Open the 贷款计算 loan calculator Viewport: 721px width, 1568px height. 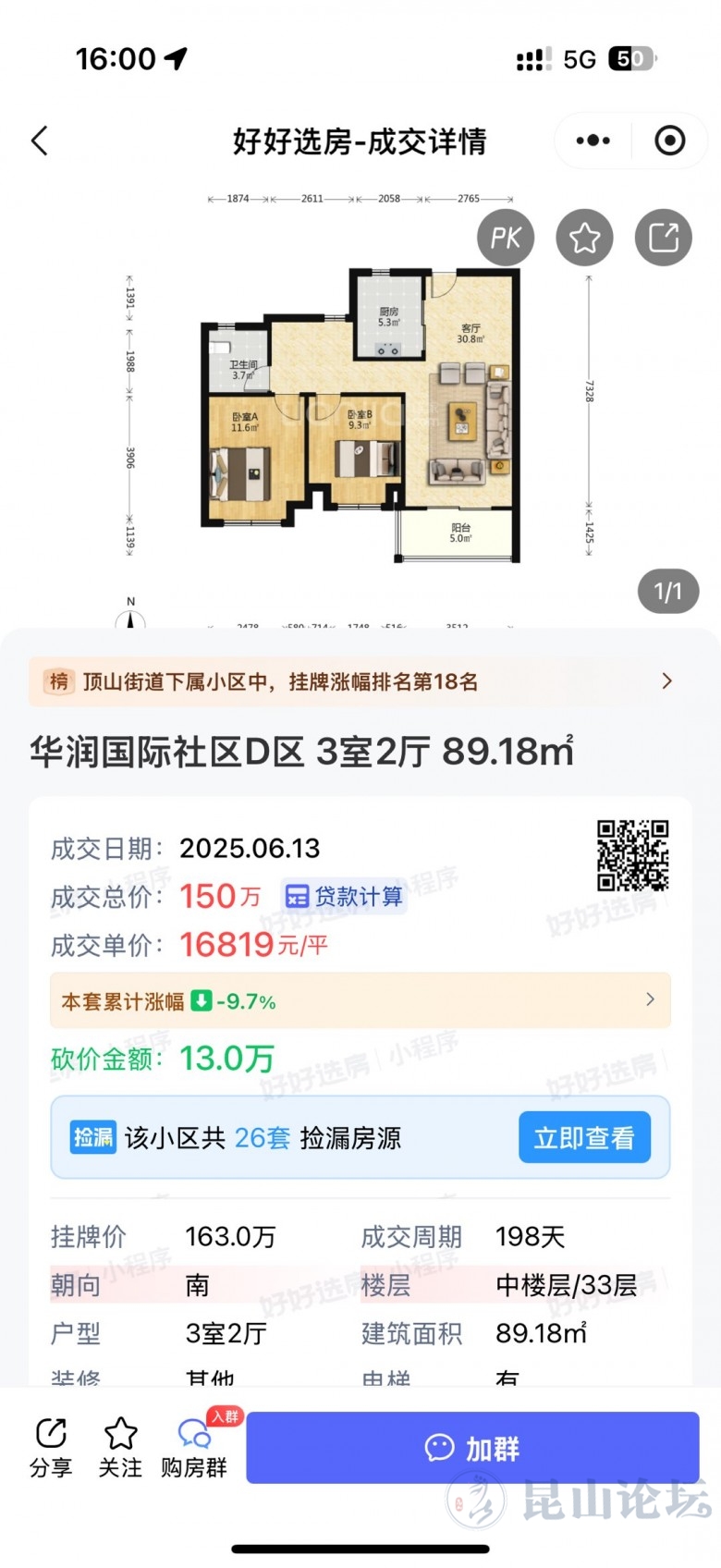coord(345,896)
